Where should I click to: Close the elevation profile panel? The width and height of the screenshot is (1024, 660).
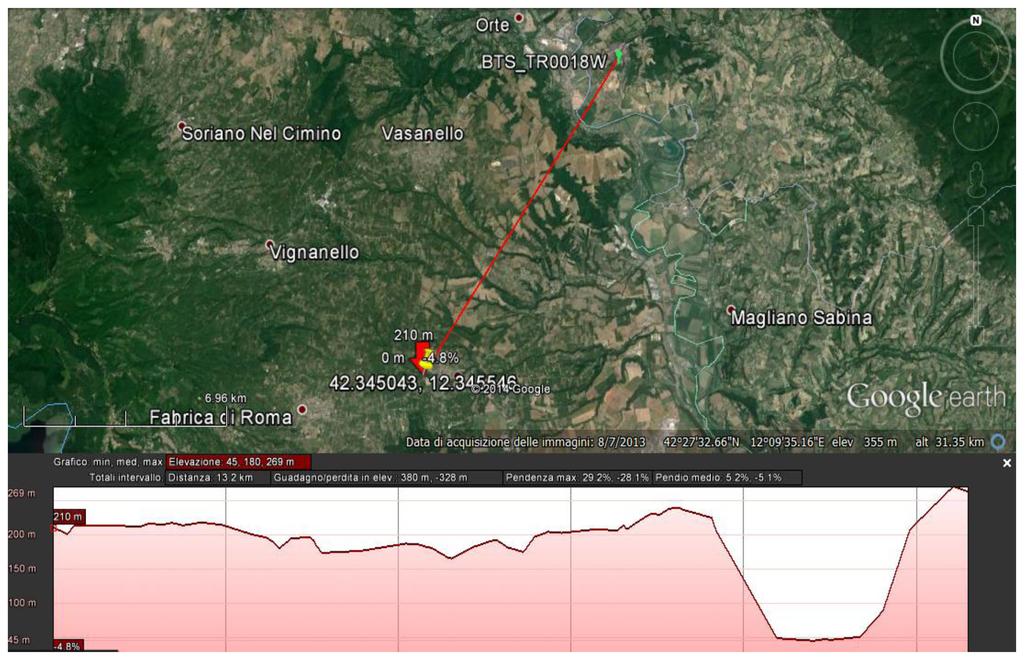pyautogui.click(x=1007, y=464)
